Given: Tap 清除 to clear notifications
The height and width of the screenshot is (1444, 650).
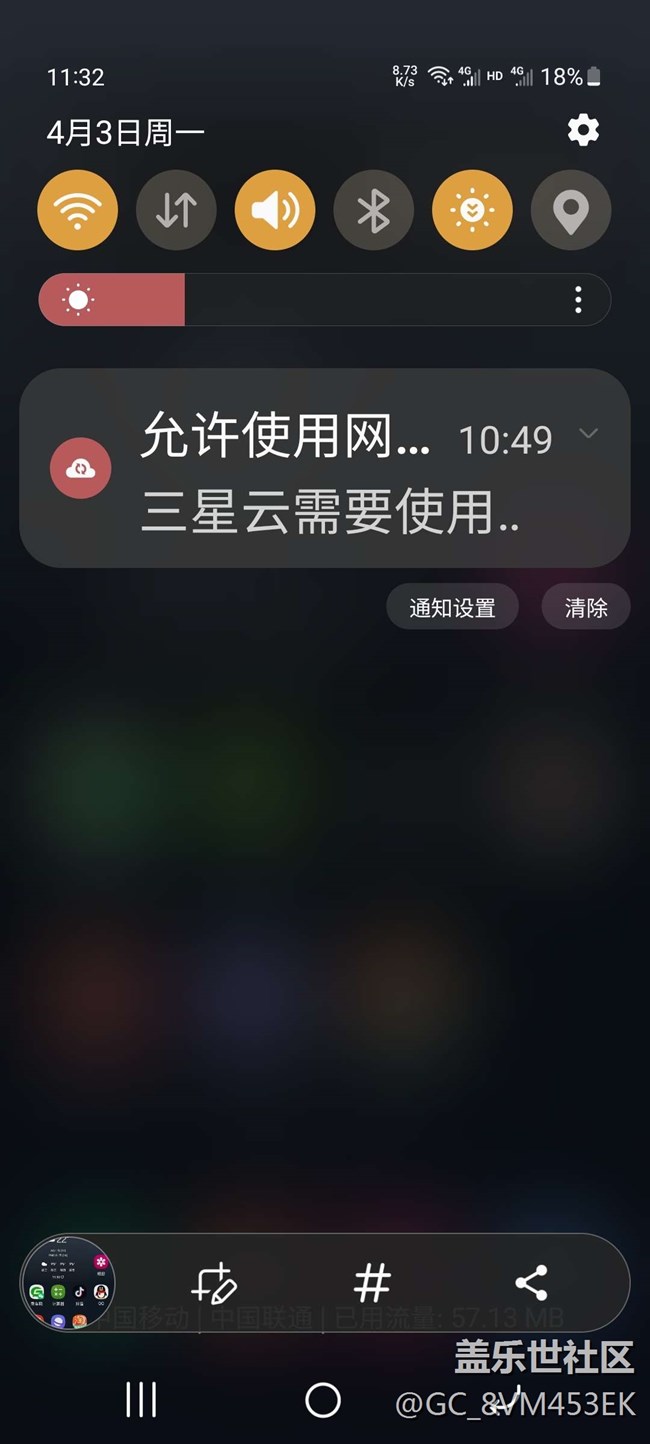Looking at the screenshot, I should click(x=586, y=608).
